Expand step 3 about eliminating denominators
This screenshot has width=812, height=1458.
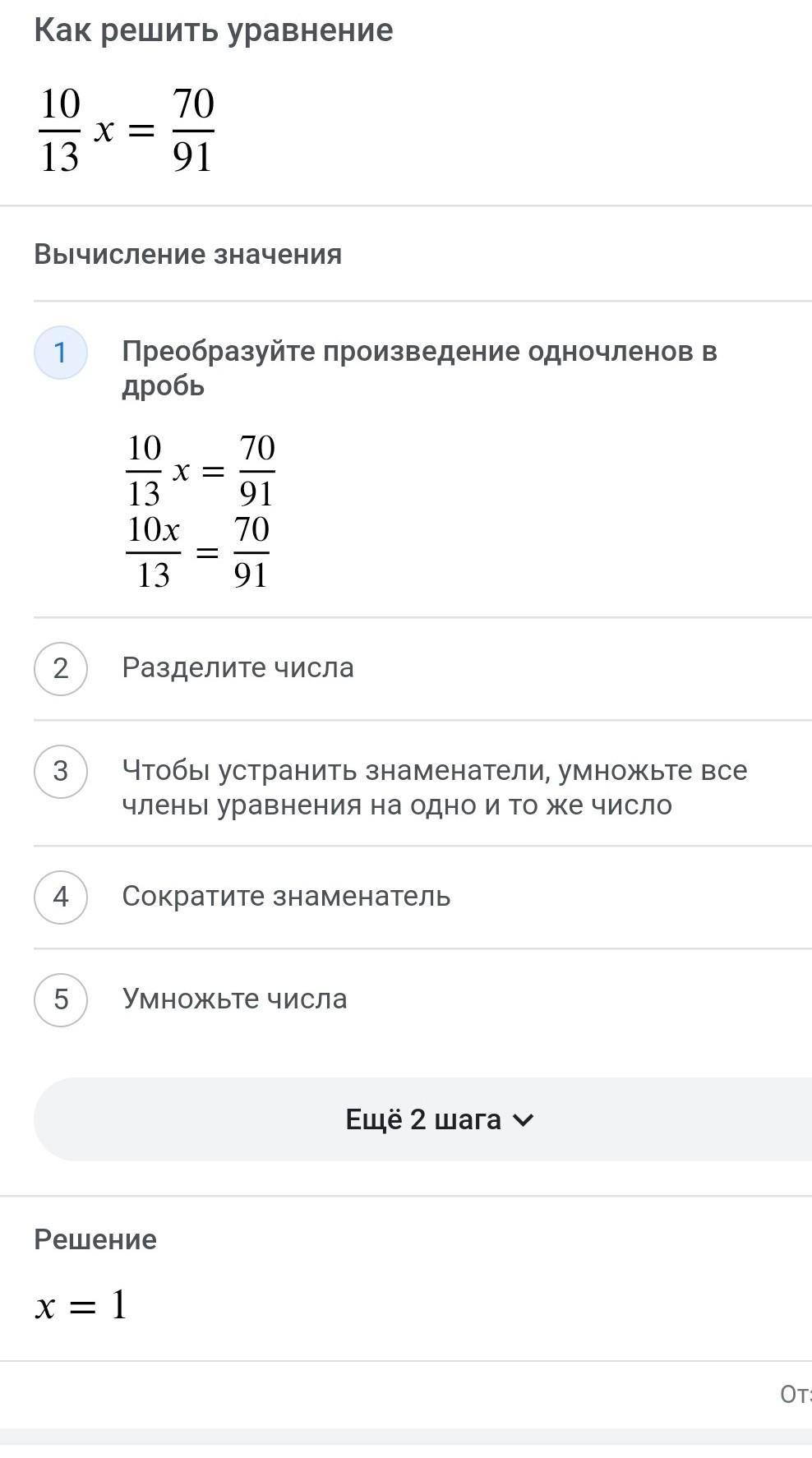pos(433,787)
